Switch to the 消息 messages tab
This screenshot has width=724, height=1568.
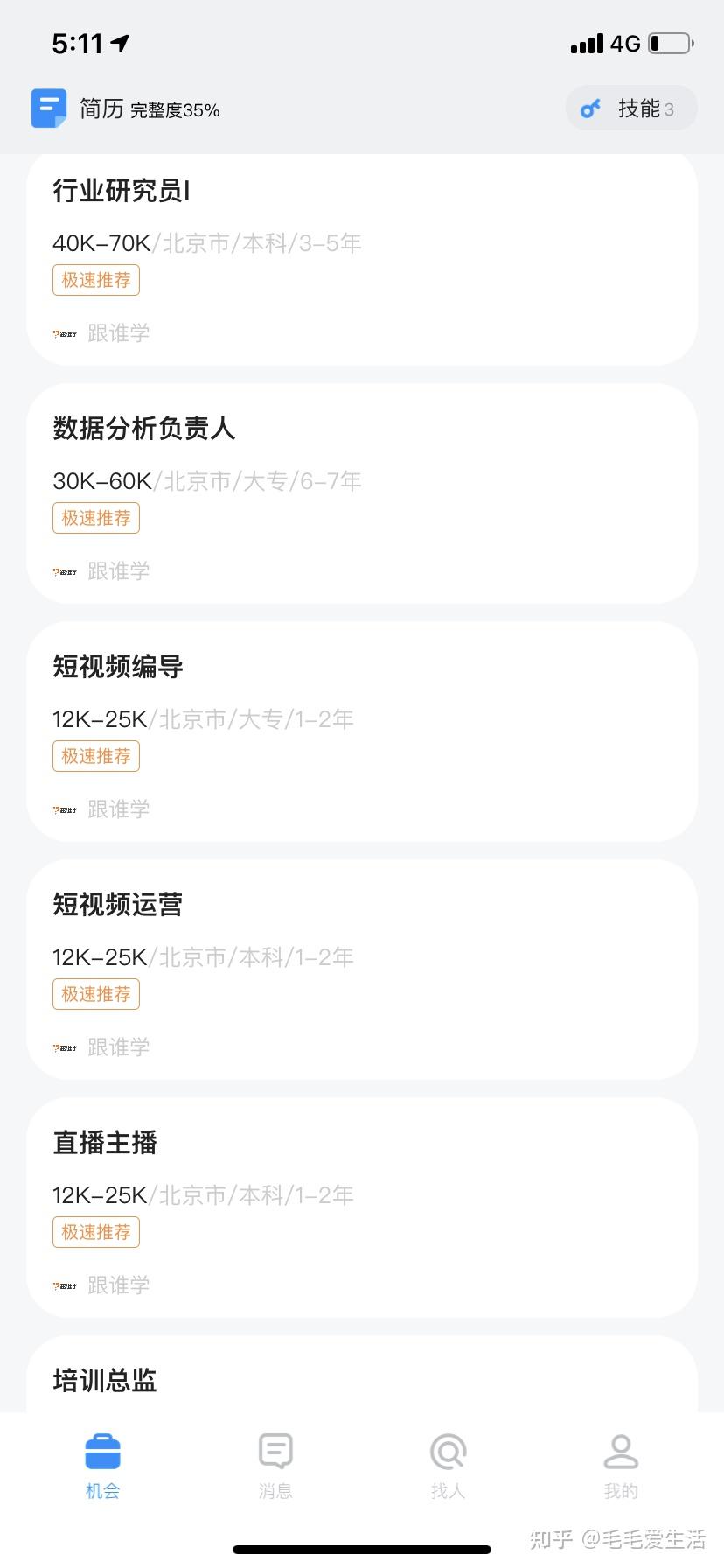point(275,1466)
